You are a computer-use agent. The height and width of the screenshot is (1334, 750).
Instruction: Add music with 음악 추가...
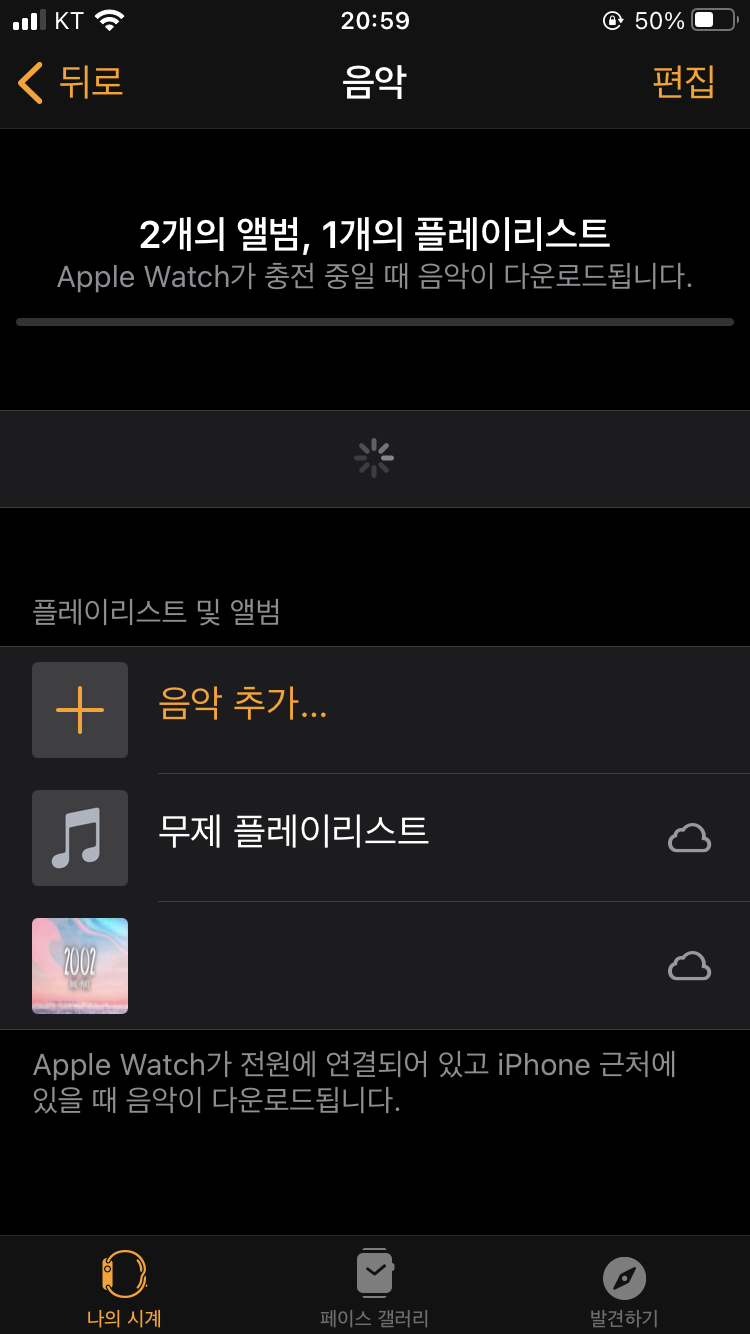point(243,708)
